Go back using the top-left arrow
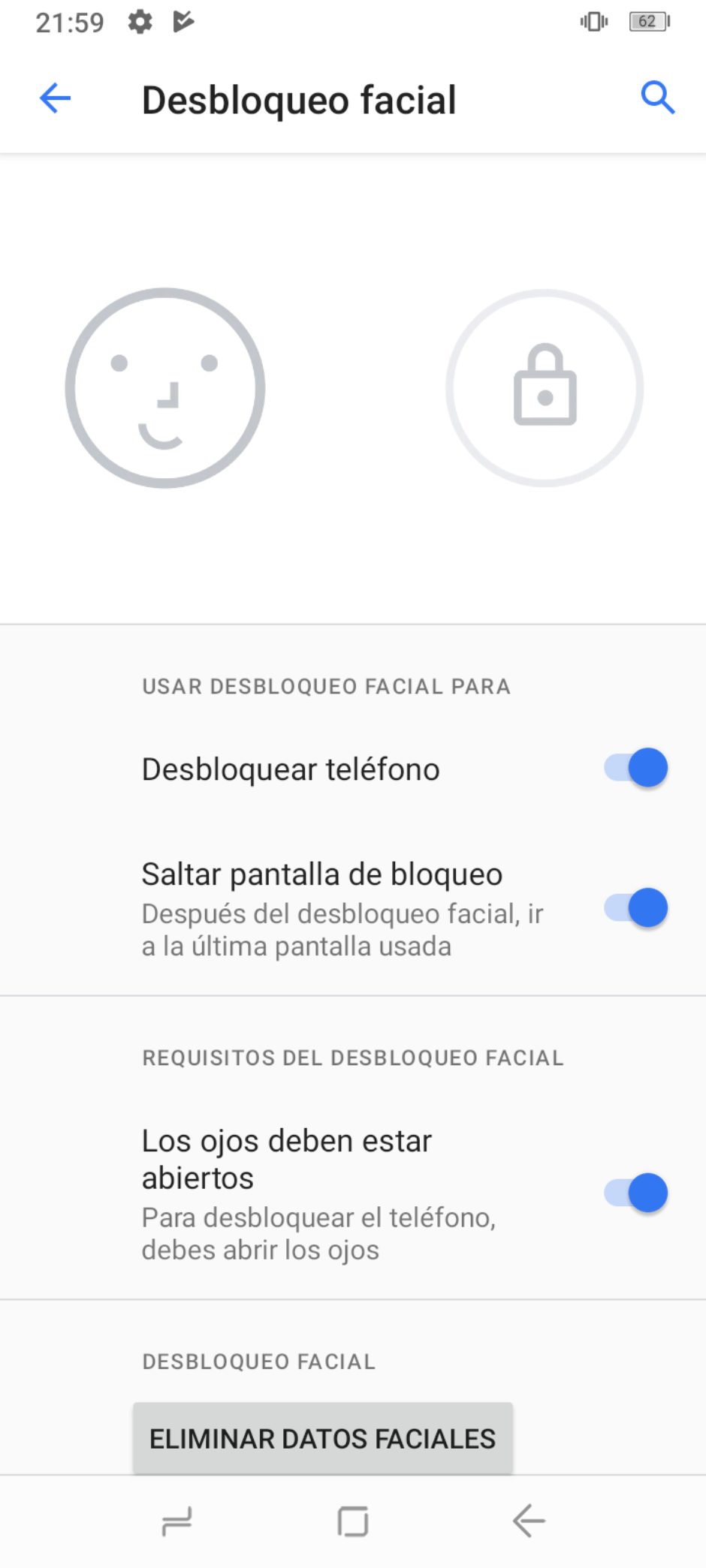Screen dimensions: 706x1568 (55, 98)
